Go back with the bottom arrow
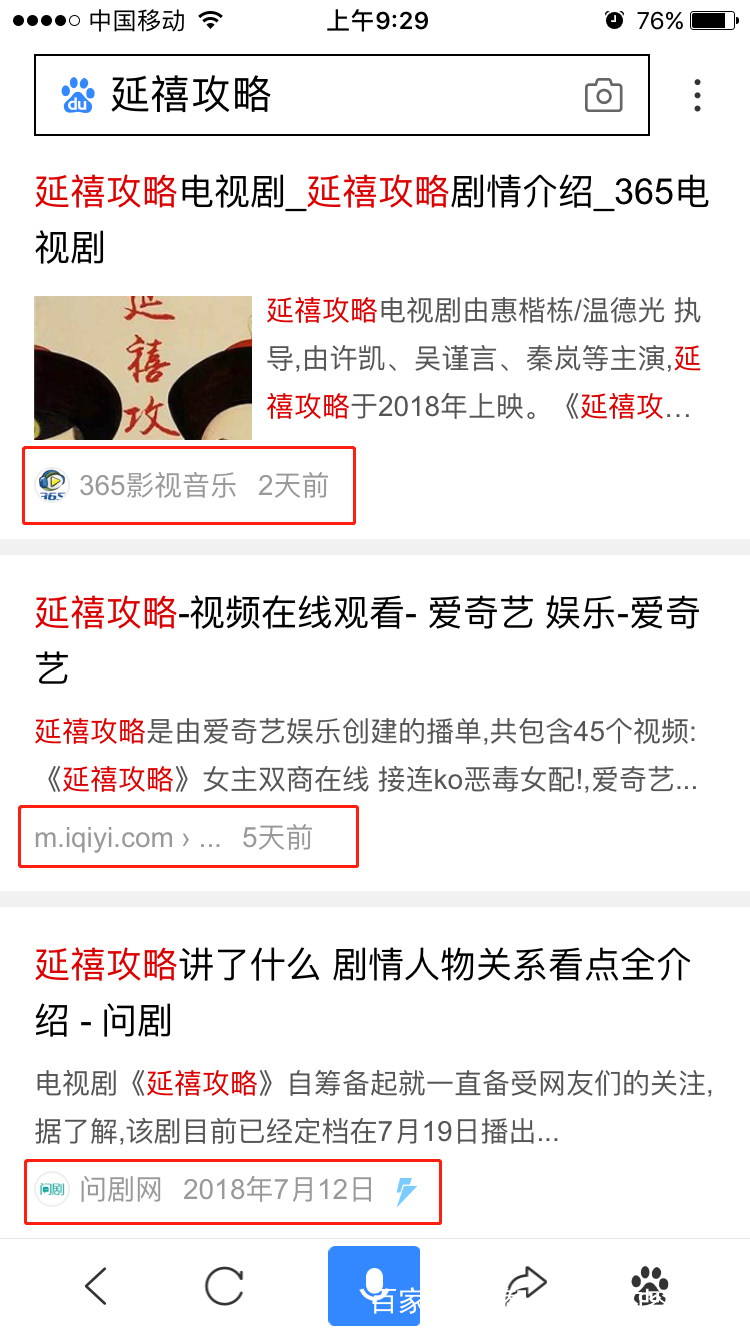750x1334 pixels. pos(96,1285)
